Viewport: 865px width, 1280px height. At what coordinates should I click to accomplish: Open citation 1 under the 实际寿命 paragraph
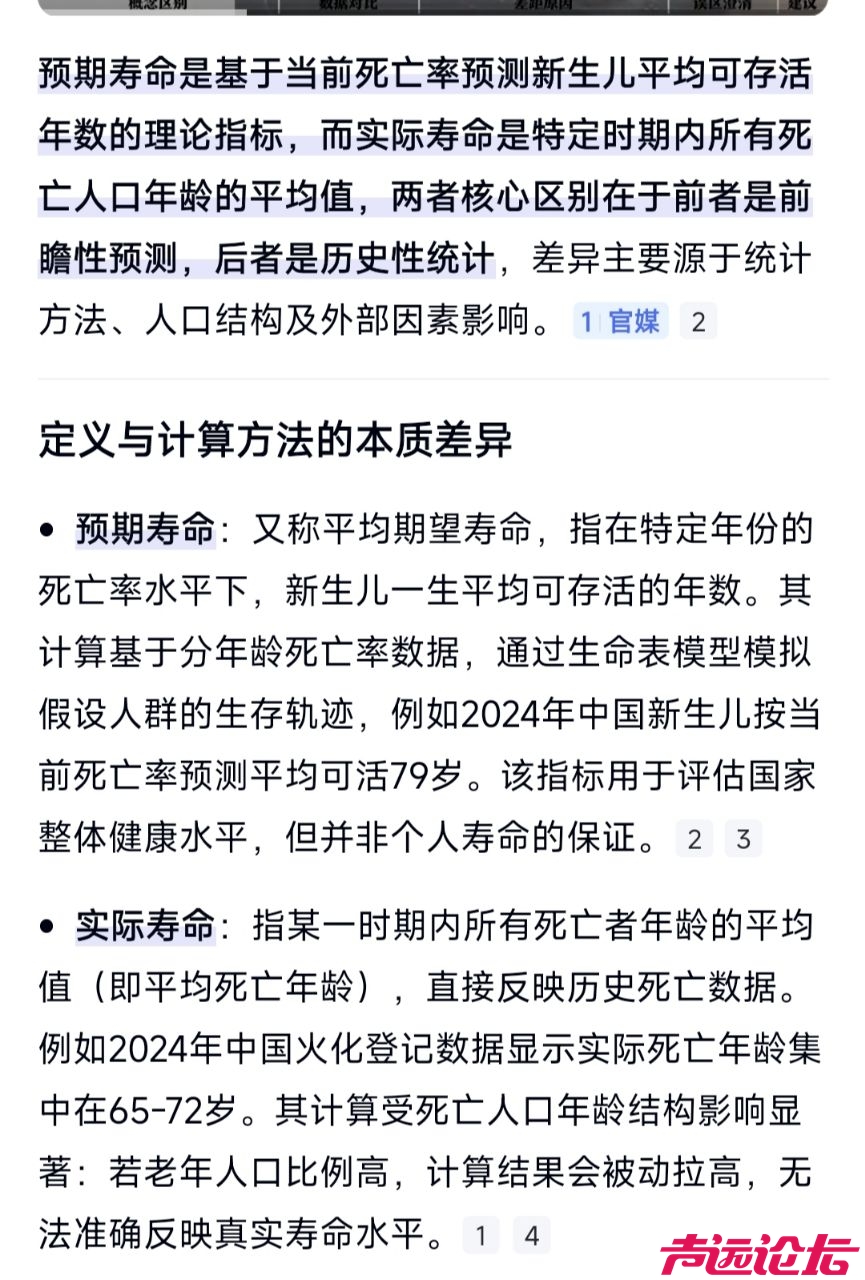pos(481,1236)
